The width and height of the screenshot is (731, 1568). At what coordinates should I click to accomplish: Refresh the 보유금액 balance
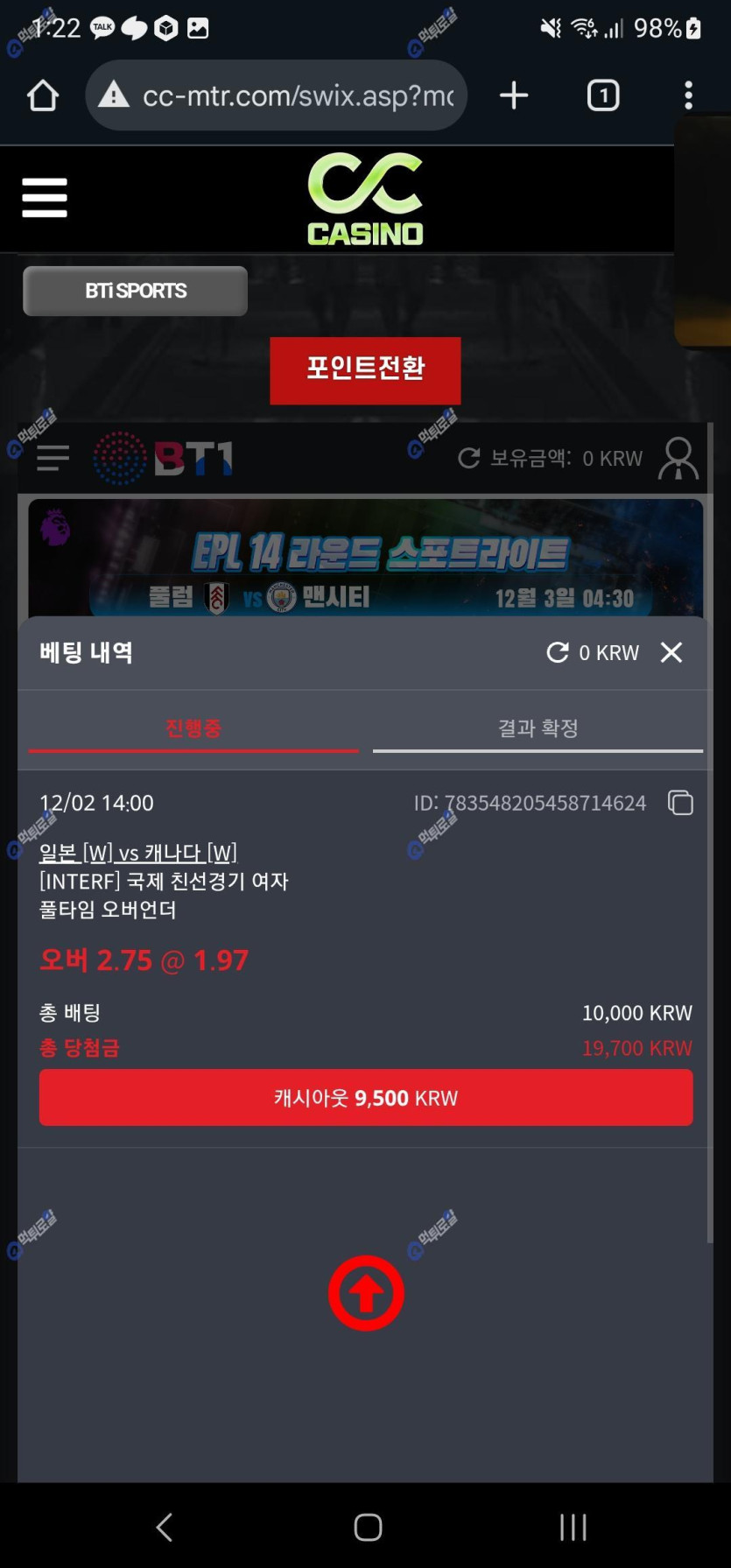[469, 458]
